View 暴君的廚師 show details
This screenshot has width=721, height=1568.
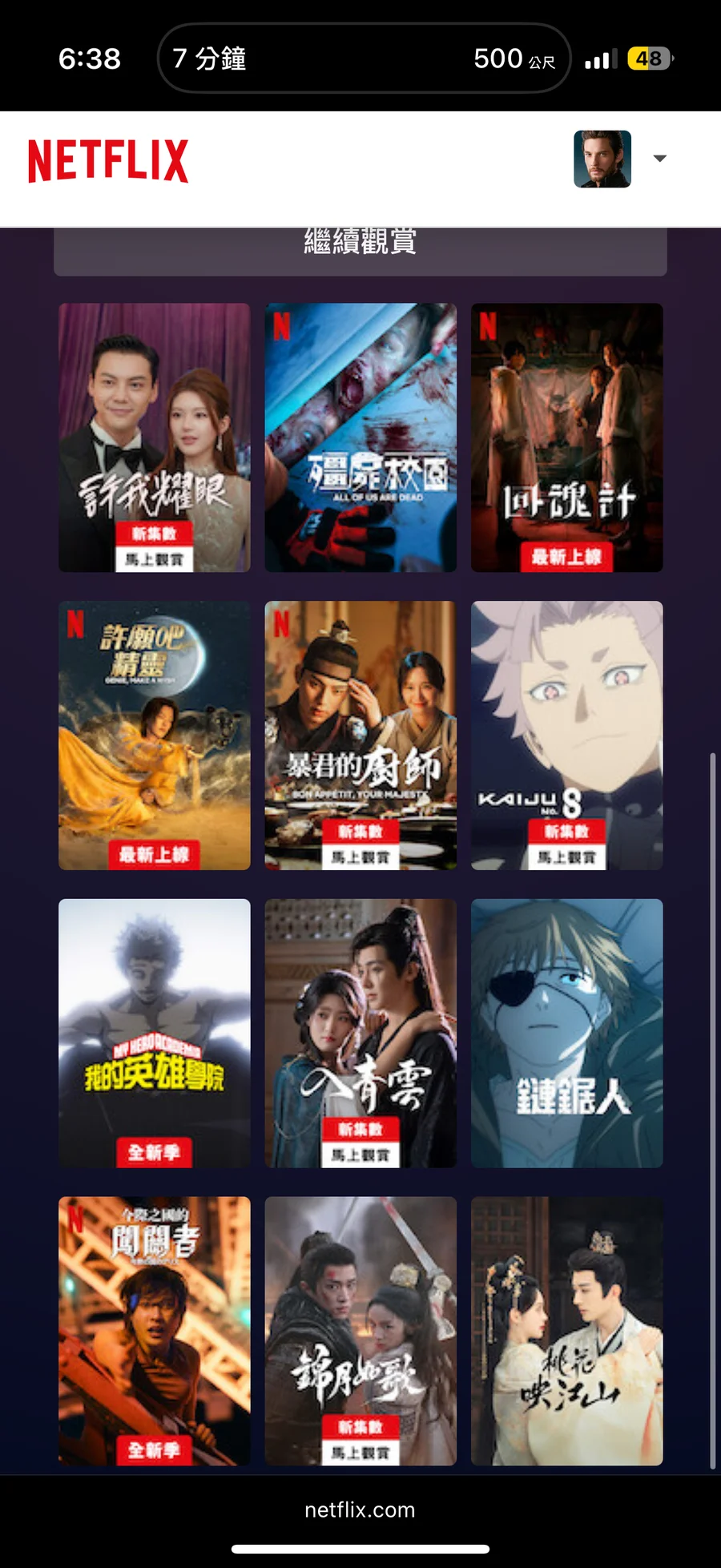coord(360,735)
